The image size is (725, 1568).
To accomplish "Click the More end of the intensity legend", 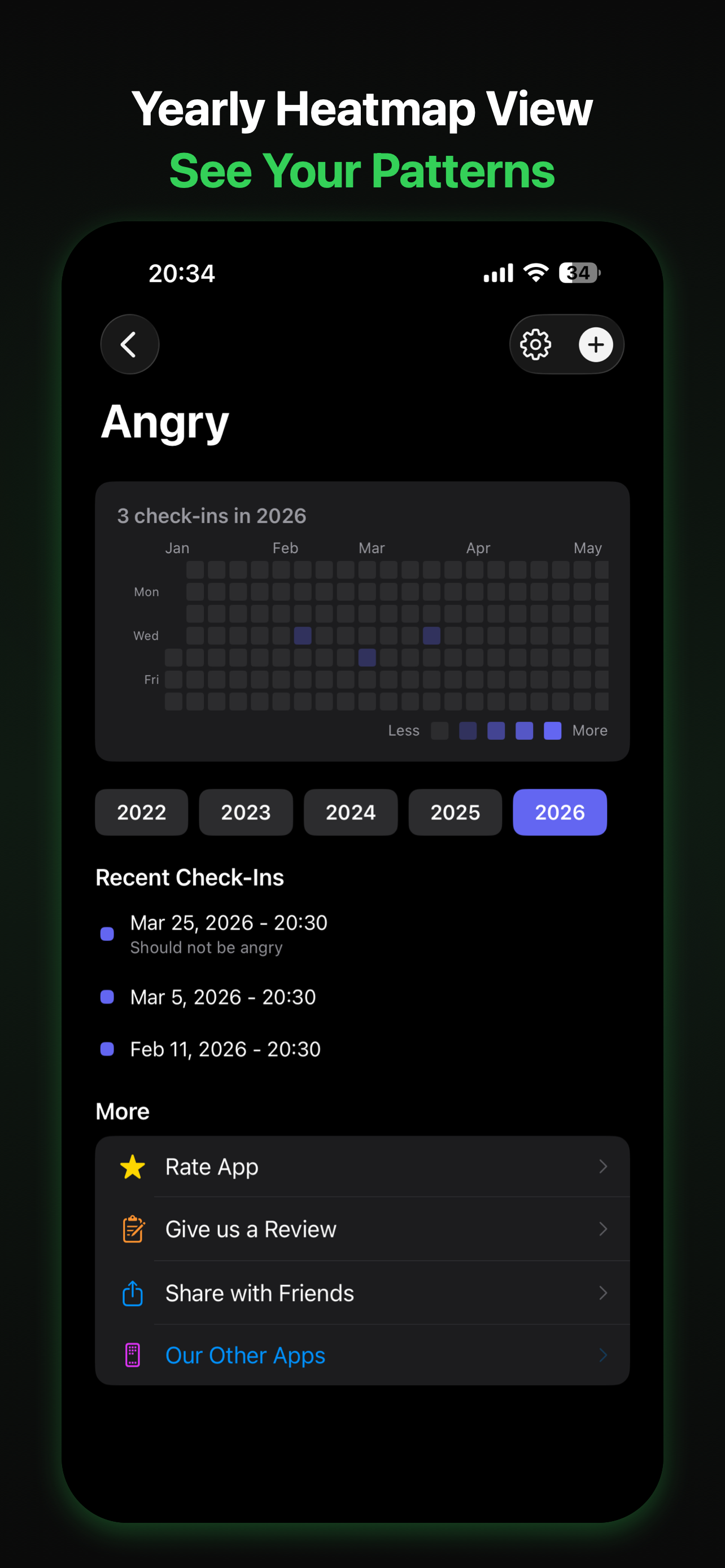I will (x=589, y=730).
